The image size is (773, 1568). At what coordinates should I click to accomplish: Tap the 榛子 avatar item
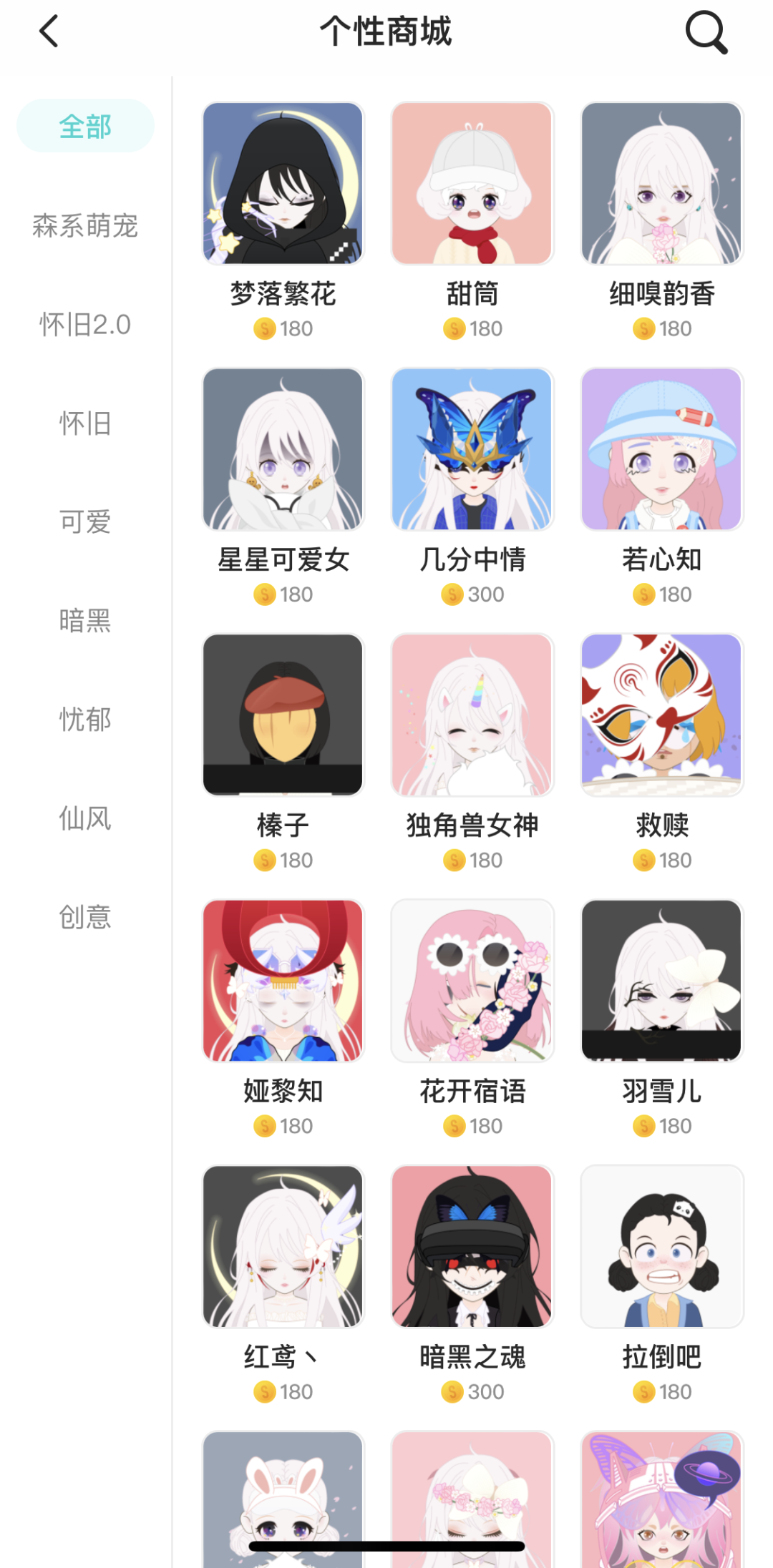283,715
